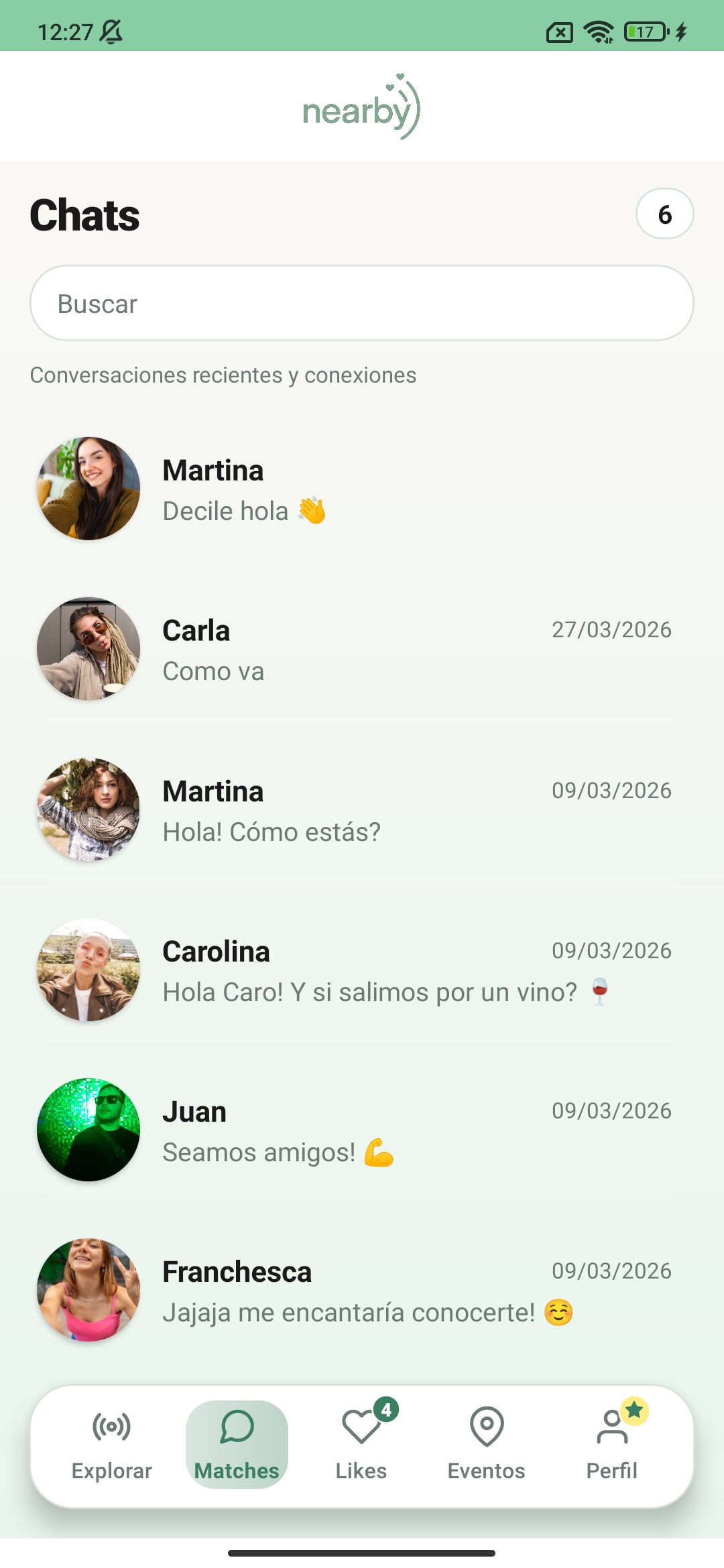Open Martina's profile photo thumbnail
This screenshot has width=724, height=1568.
click(88, 489)
